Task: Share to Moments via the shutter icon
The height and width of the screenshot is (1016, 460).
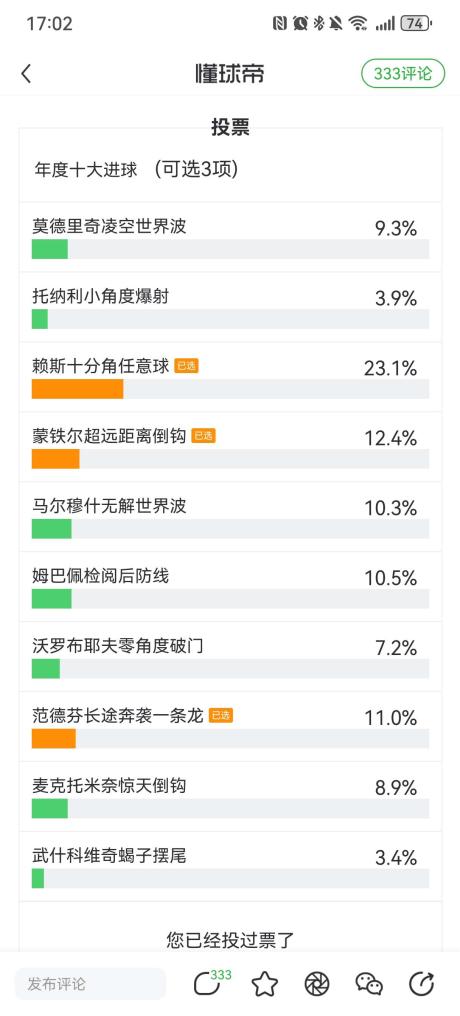Action: [x=317, y=984]
